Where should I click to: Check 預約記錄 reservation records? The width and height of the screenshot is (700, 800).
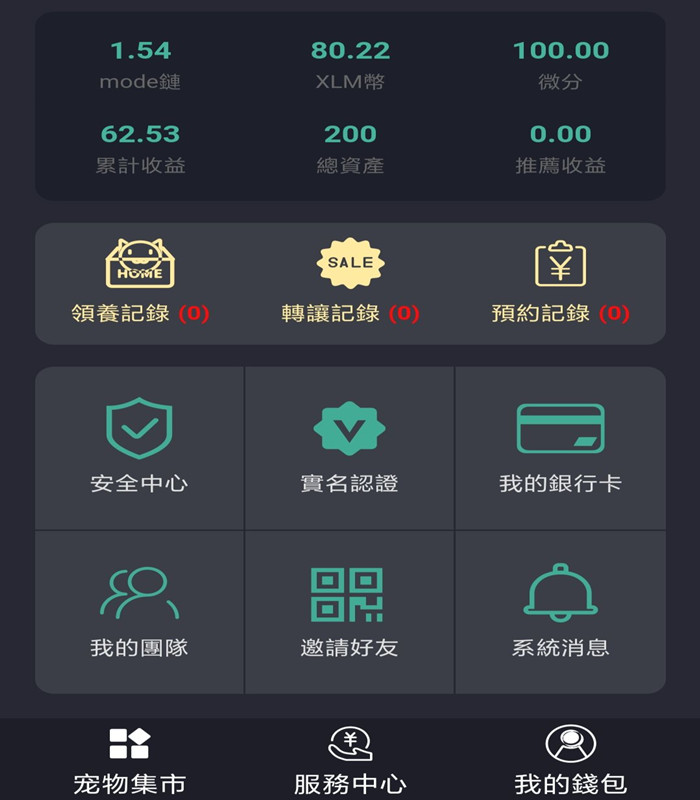point(560,283)
